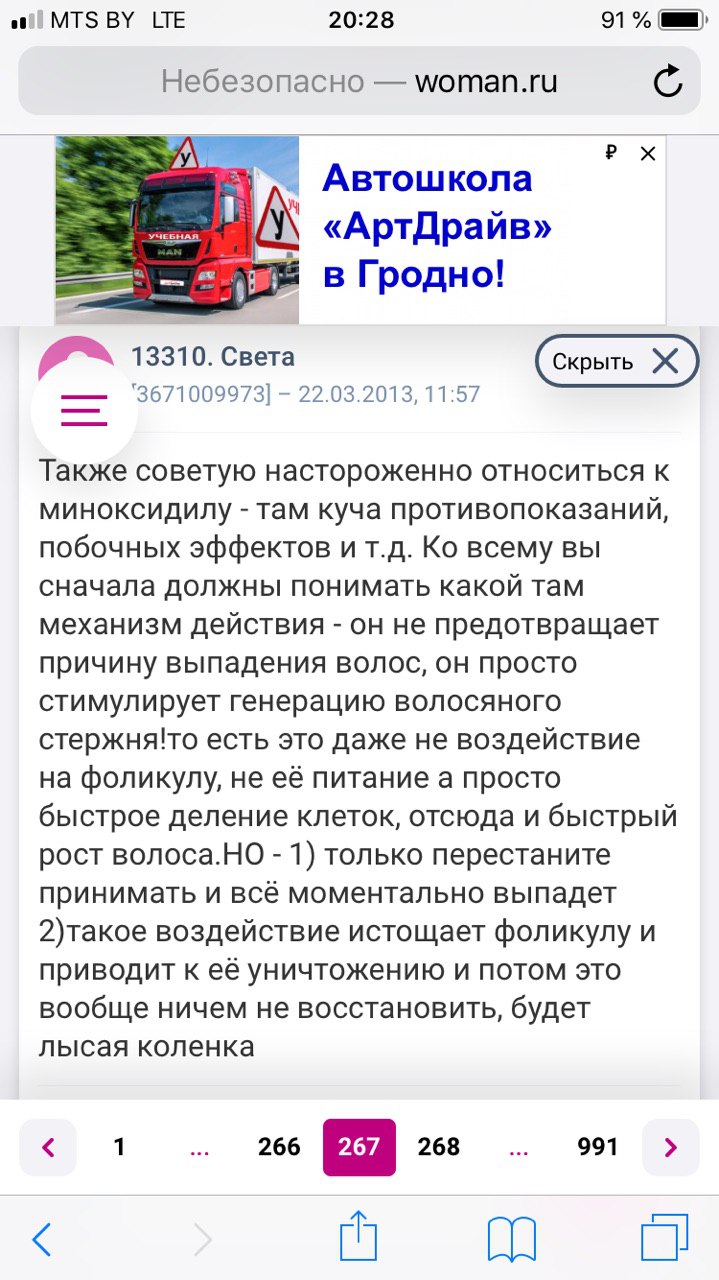Tap the woman.ru address bar

click(x=359, y=81)
